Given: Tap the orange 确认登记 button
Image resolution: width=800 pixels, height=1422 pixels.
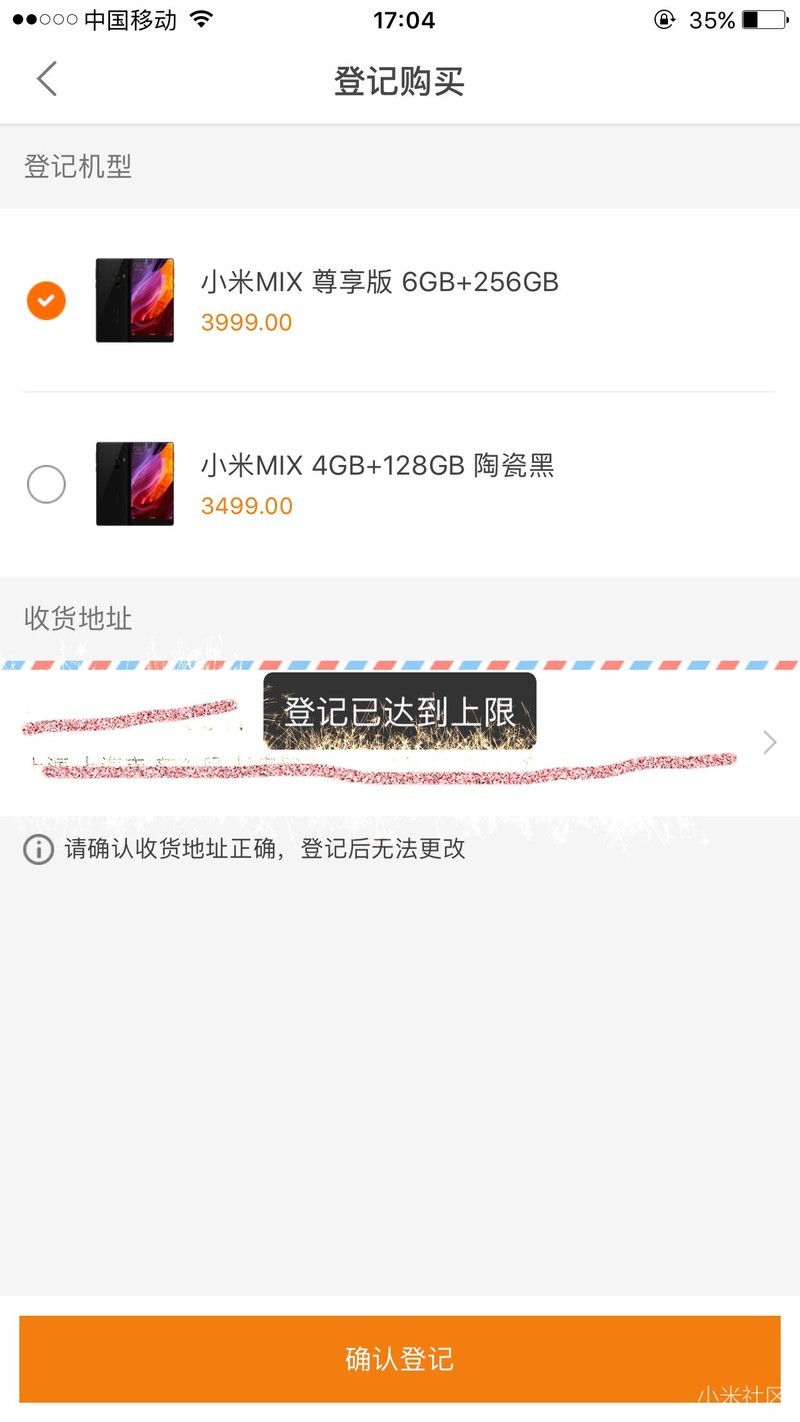Looking at the screenshot, I should click(400, 1358).
